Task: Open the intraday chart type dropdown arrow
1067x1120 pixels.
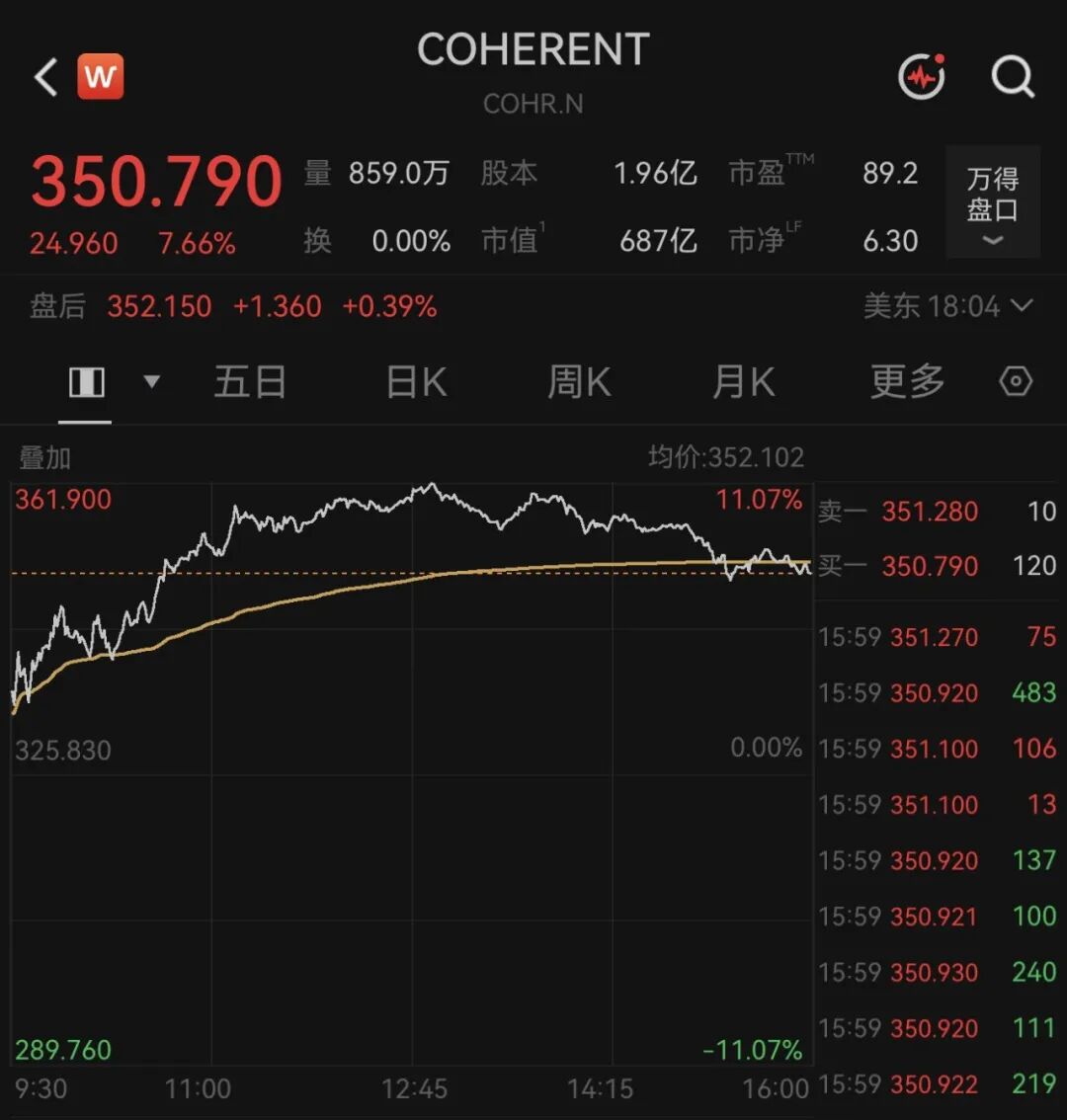Action: [x=151, y=381]
